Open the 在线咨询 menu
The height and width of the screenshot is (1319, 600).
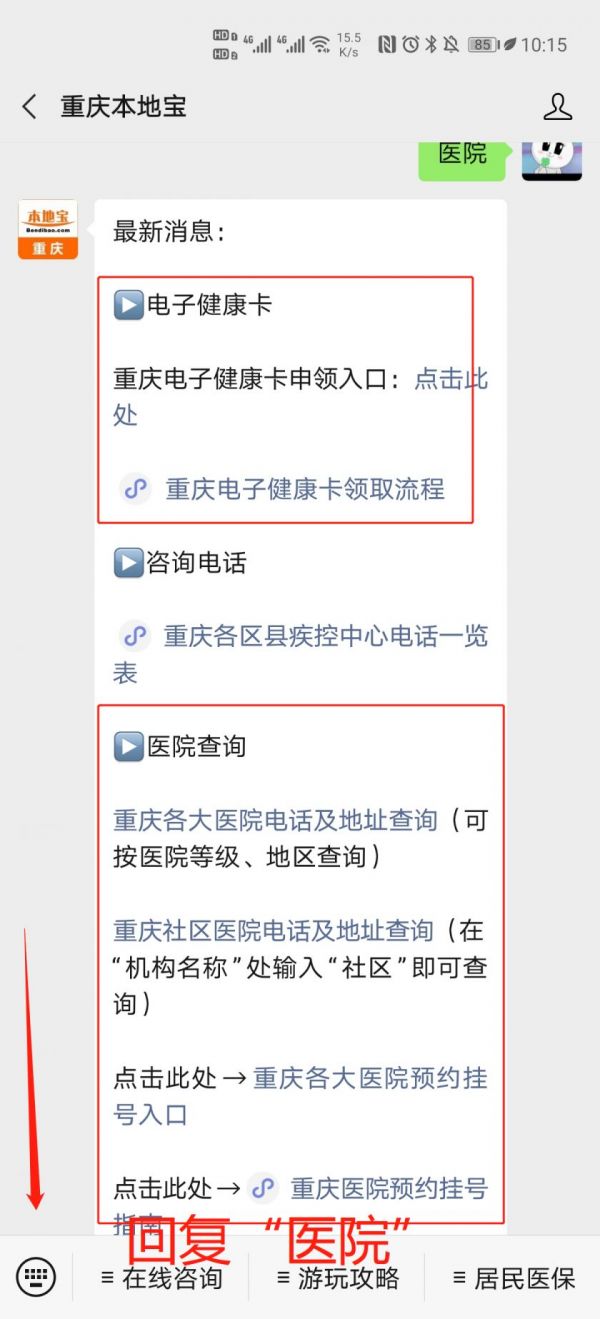pyautogui.click(x=161, y=1278)
